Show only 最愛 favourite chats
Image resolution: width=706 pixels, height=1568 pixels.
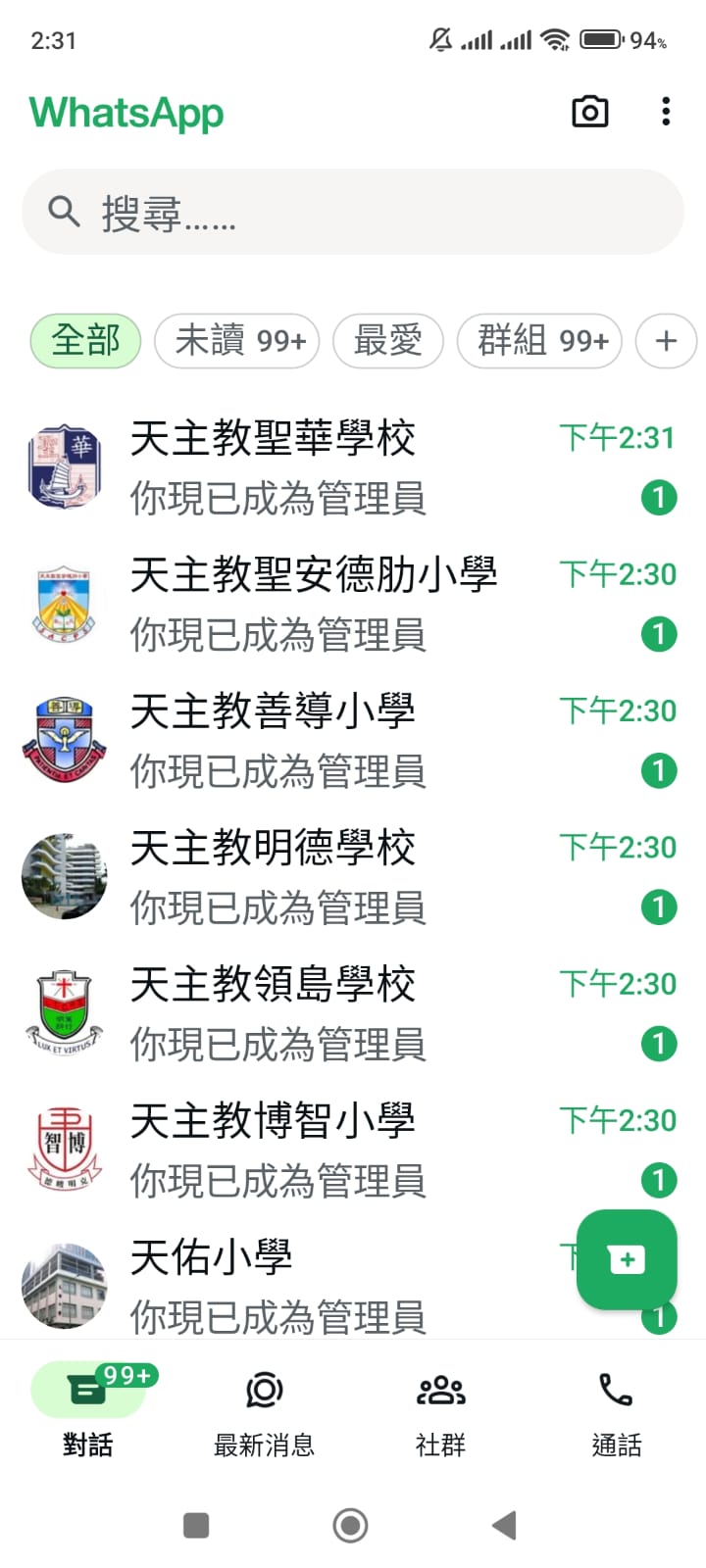click(x=388, y=341)
